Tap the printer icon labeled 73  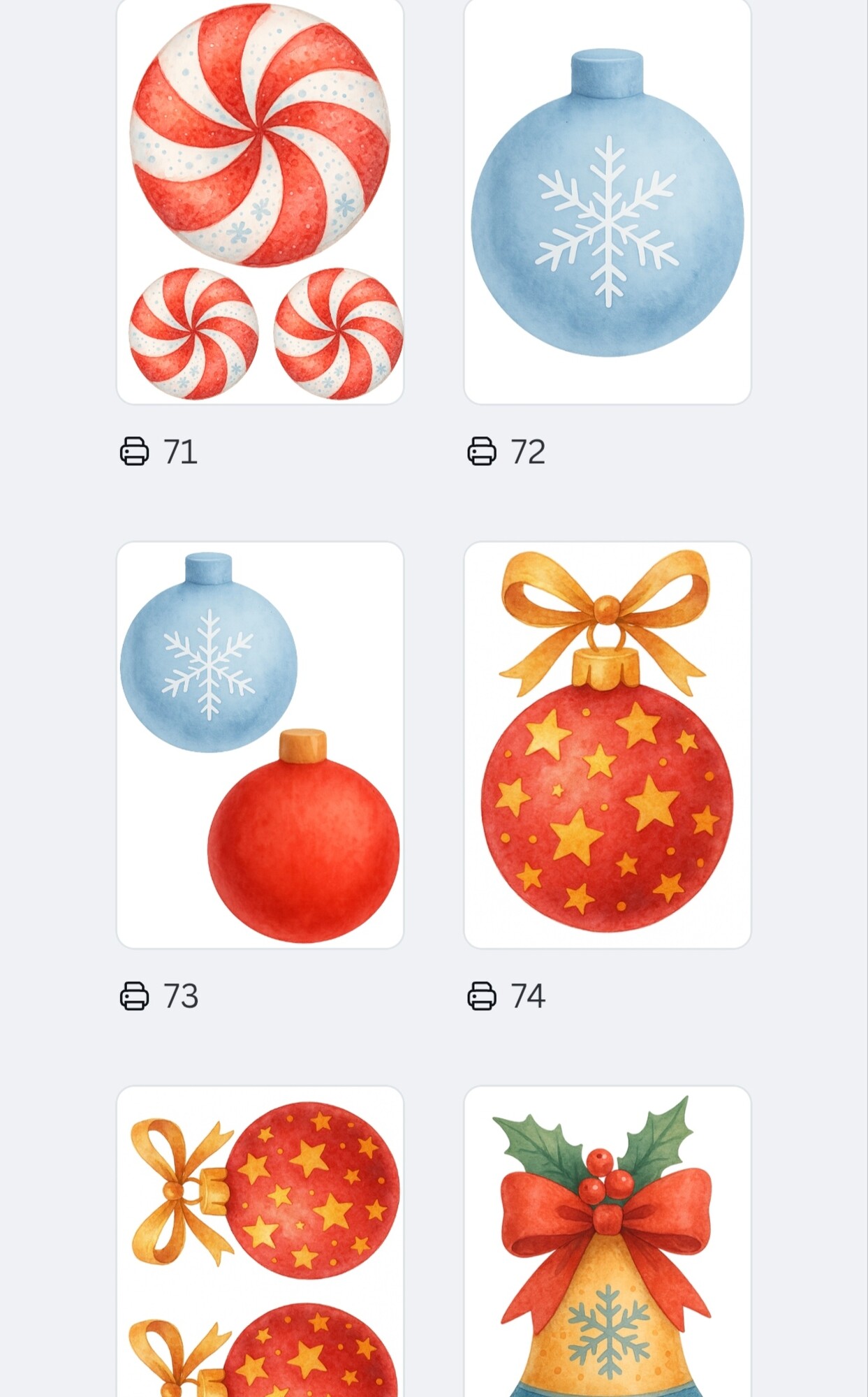[x=134, y=995]
